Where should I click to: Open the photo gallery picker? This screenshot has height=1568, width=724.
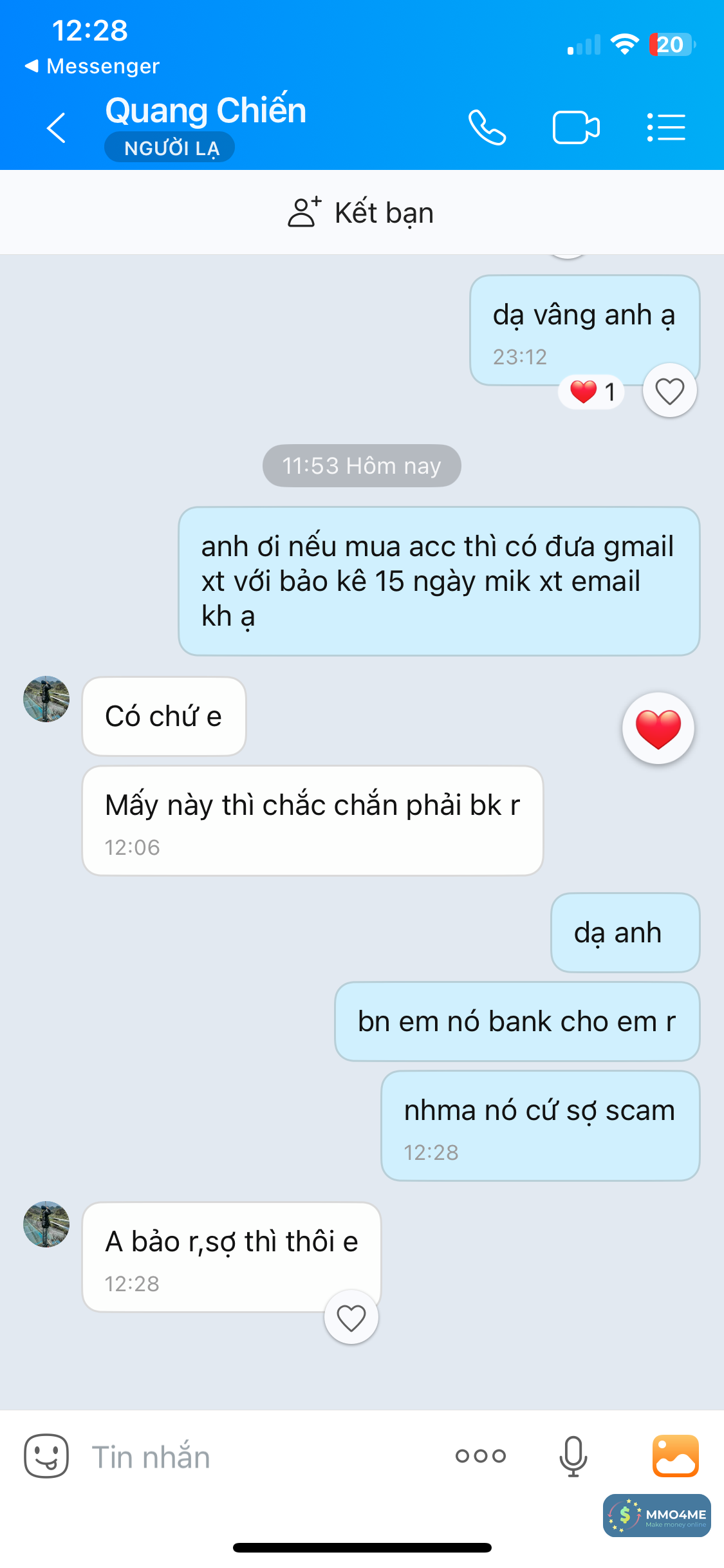[675, 1456]
